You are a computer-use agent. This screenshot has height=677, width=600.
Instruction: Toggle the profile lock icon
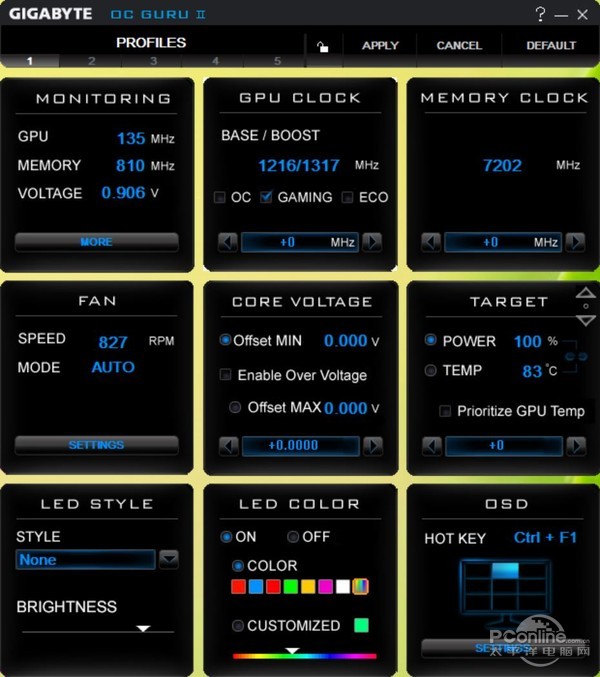tap(322, 46)
